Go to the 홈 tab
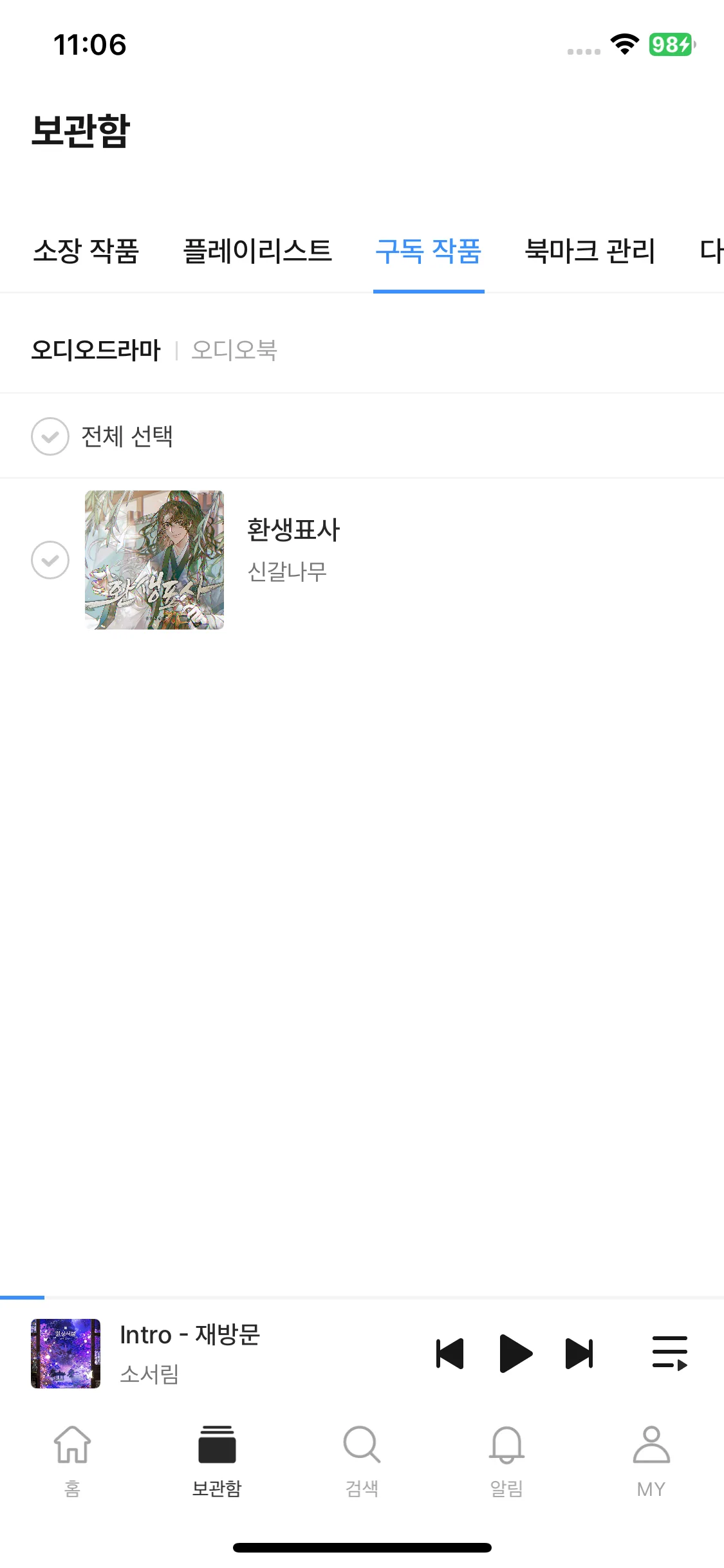The width and height of the screenshot is (724, 1568). point(72,1457)
